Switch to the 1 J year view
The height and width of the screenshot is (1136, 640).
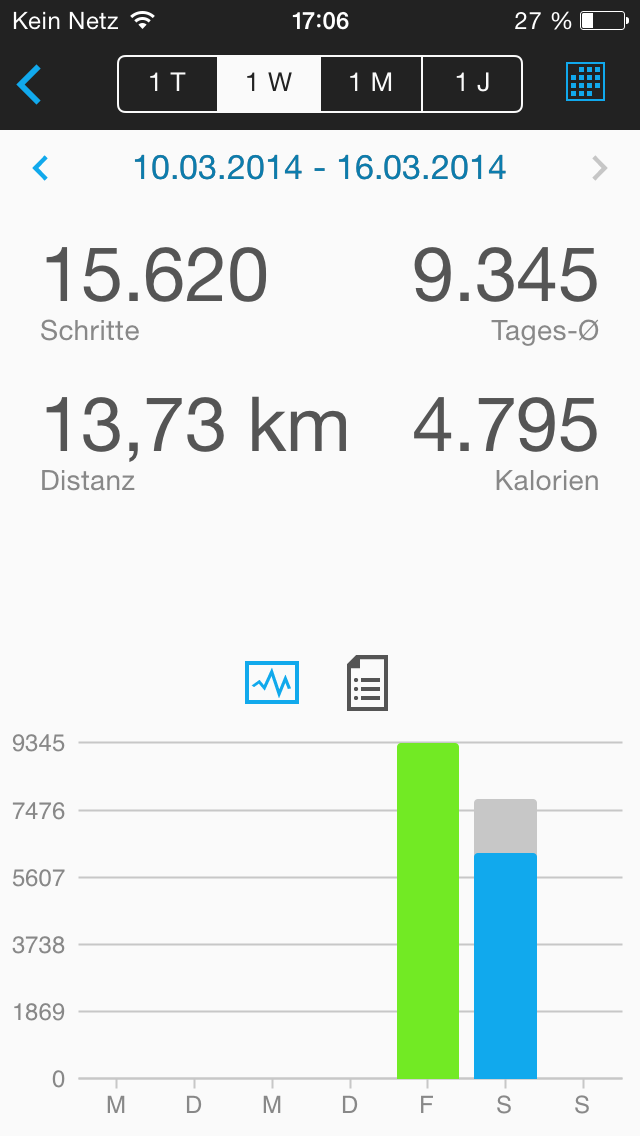pyautogui.click(x=472, y=83)
